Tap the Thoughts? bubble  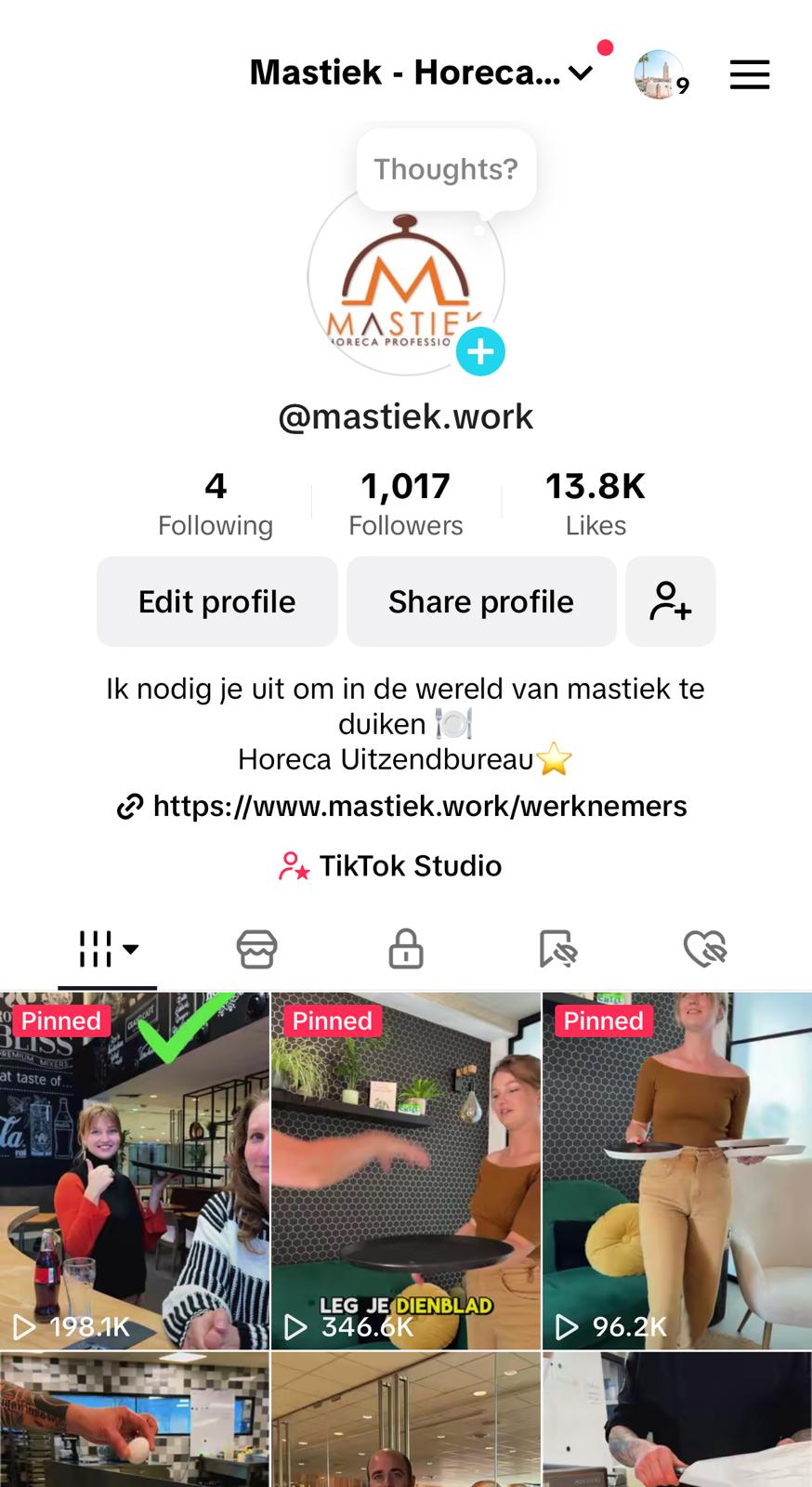446,169
